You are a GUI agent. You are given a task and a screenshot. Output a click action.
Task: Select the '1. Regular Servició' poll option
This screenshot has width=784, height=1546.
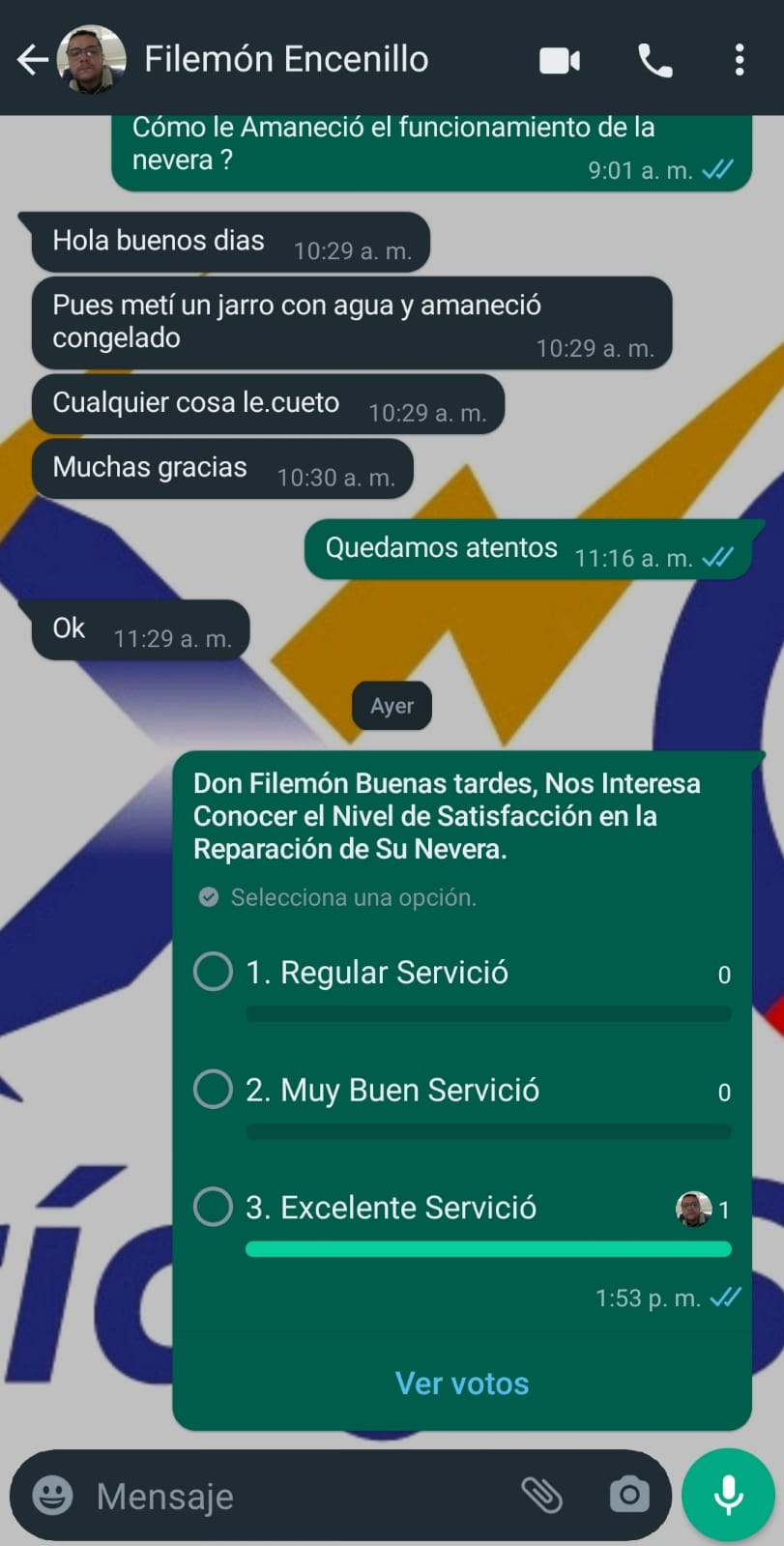coord(213,972)
